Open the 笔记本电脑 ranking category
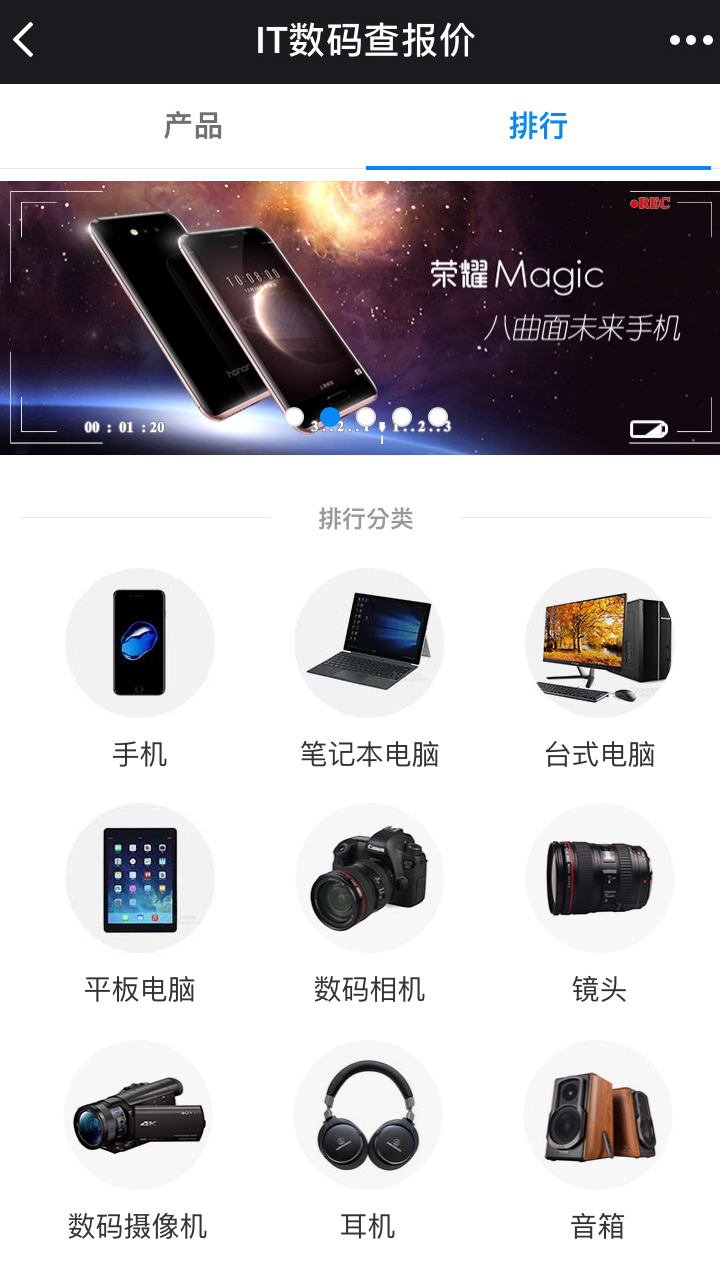 (369, 644)
